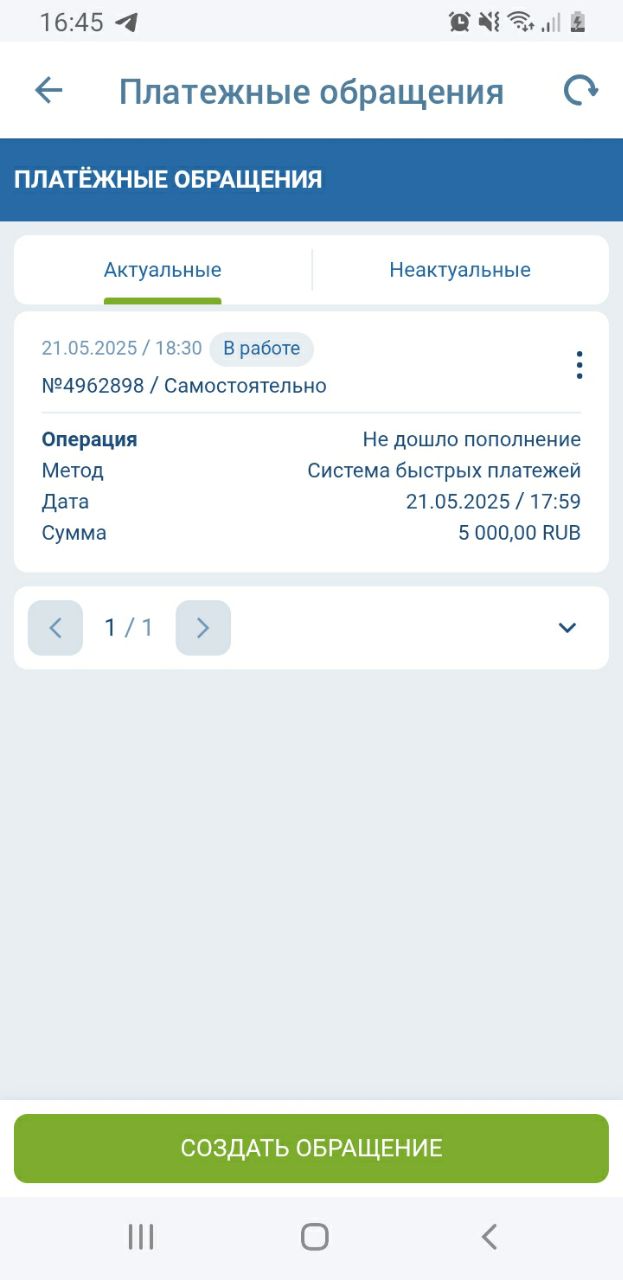Go to the home screen
623x1280 pixels.
314,1237
